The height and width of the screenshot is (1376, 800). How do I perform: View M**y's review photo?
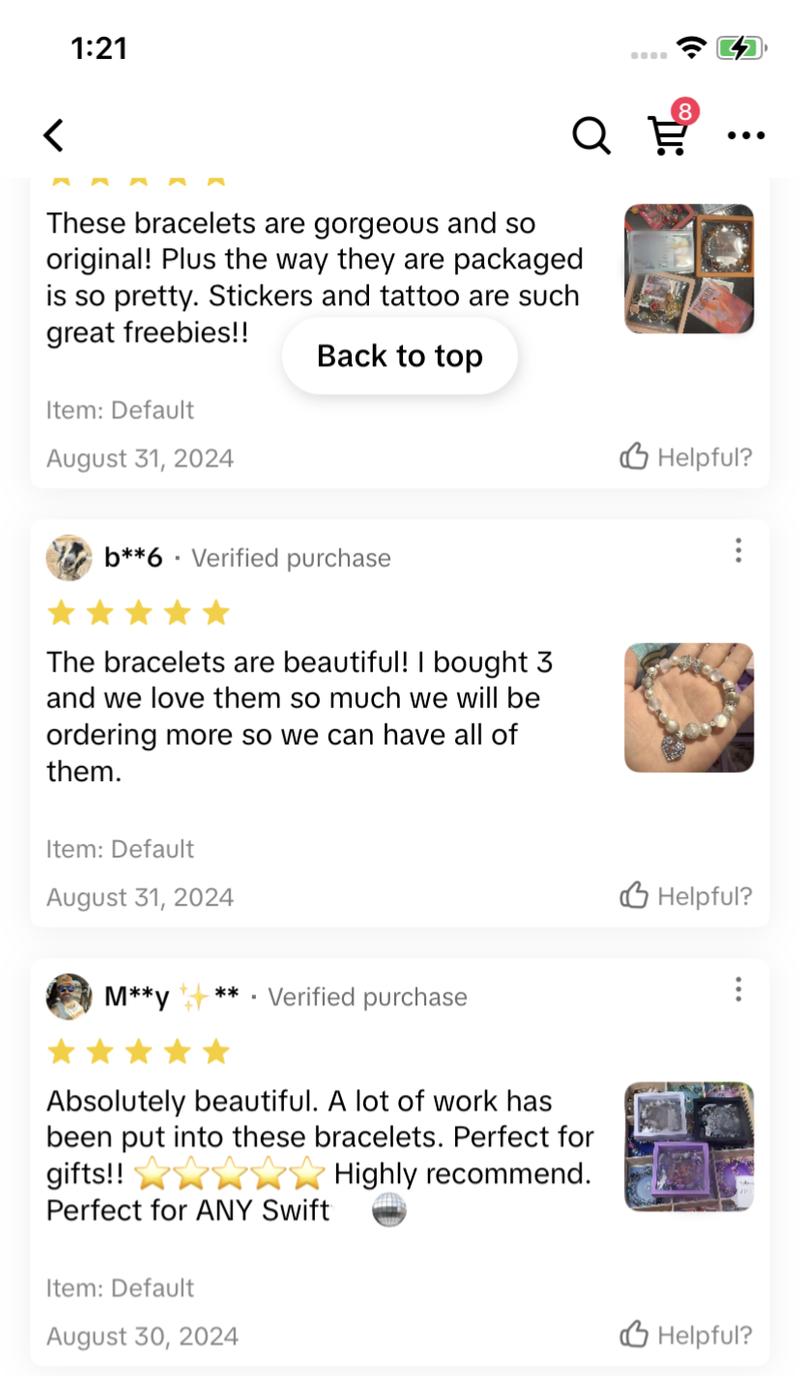pos(689,1146)
